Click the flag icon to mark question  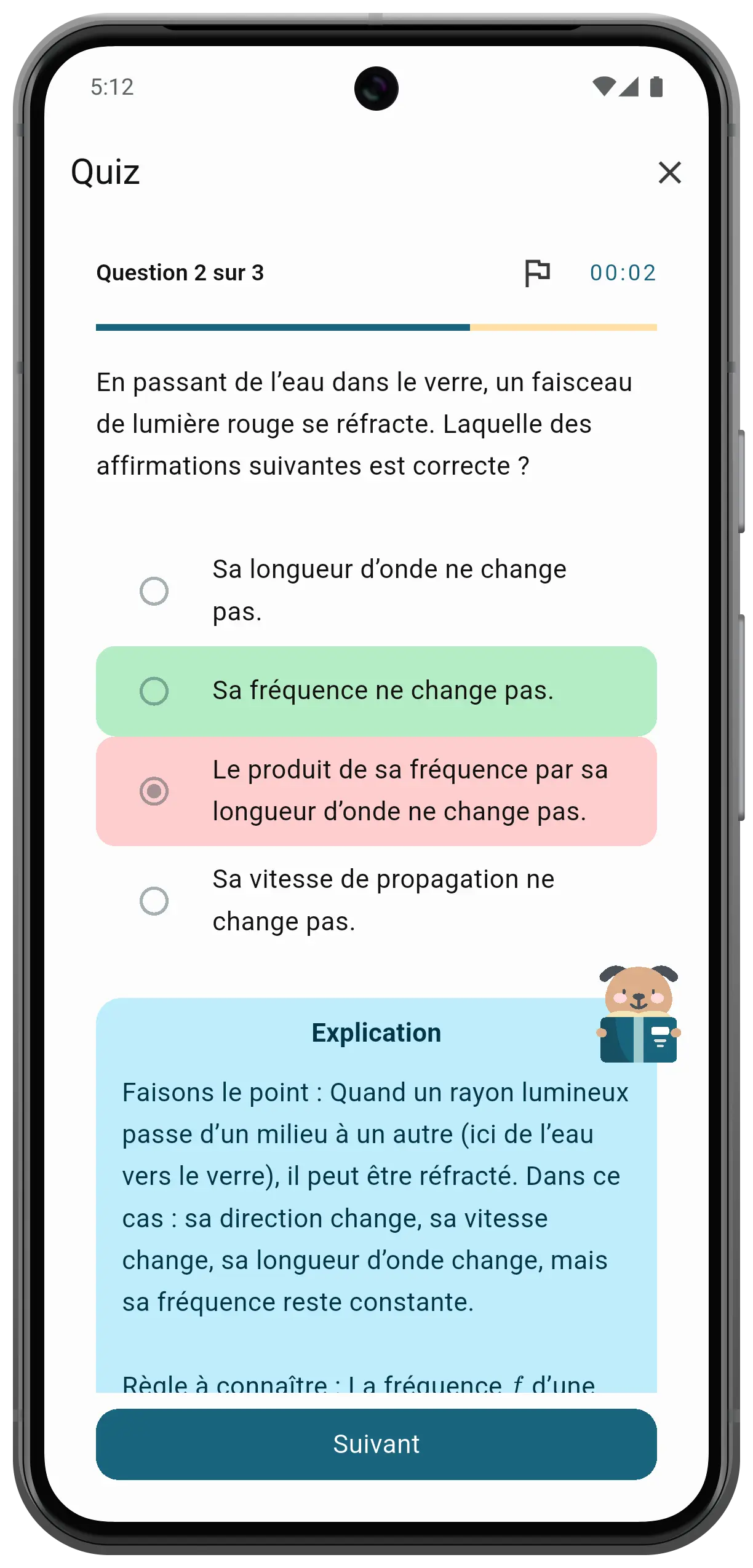538,272
